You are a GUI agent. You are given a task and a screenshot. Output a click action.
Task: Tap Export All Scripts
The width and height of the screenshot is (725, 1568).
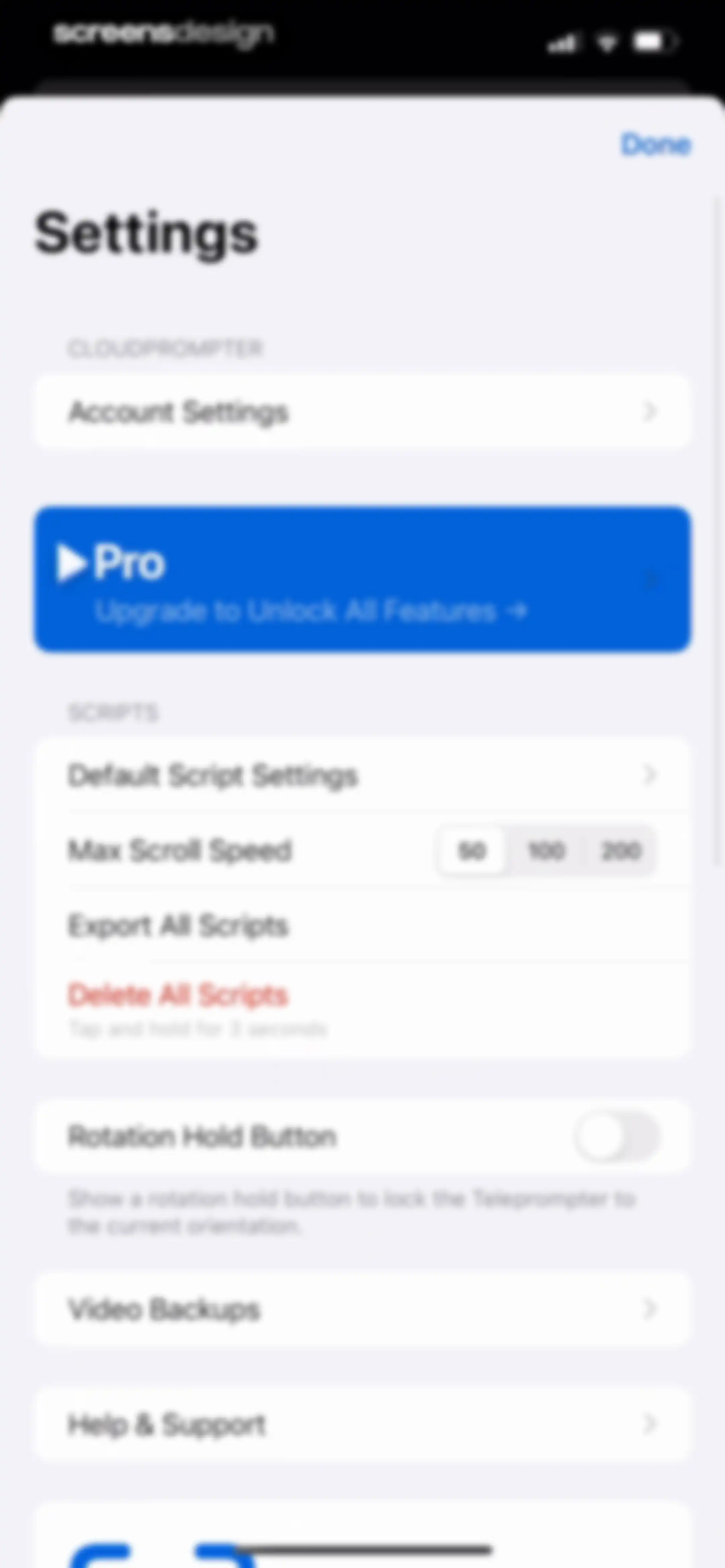[362, 925]
